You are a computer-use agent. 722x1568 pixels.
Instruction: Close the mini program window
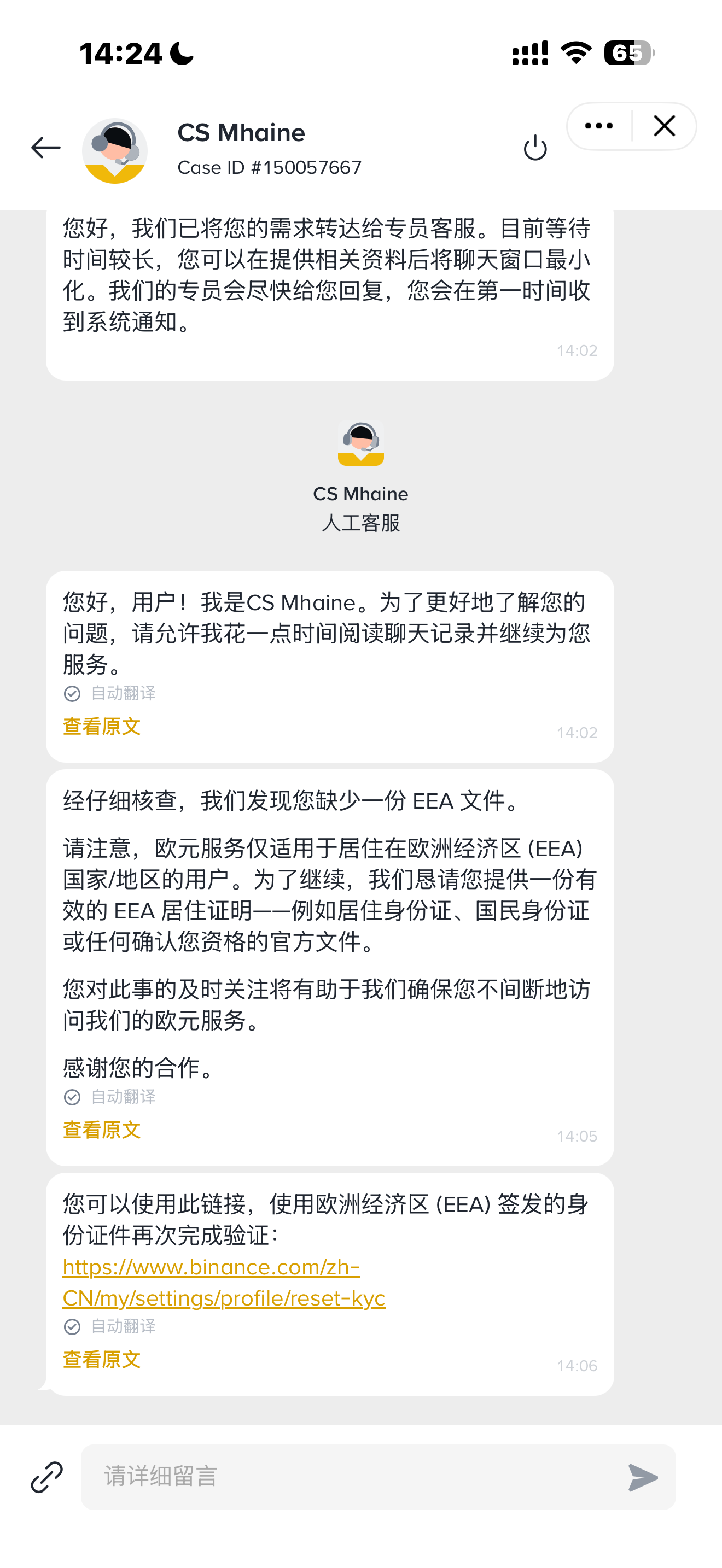click(664, 126)
